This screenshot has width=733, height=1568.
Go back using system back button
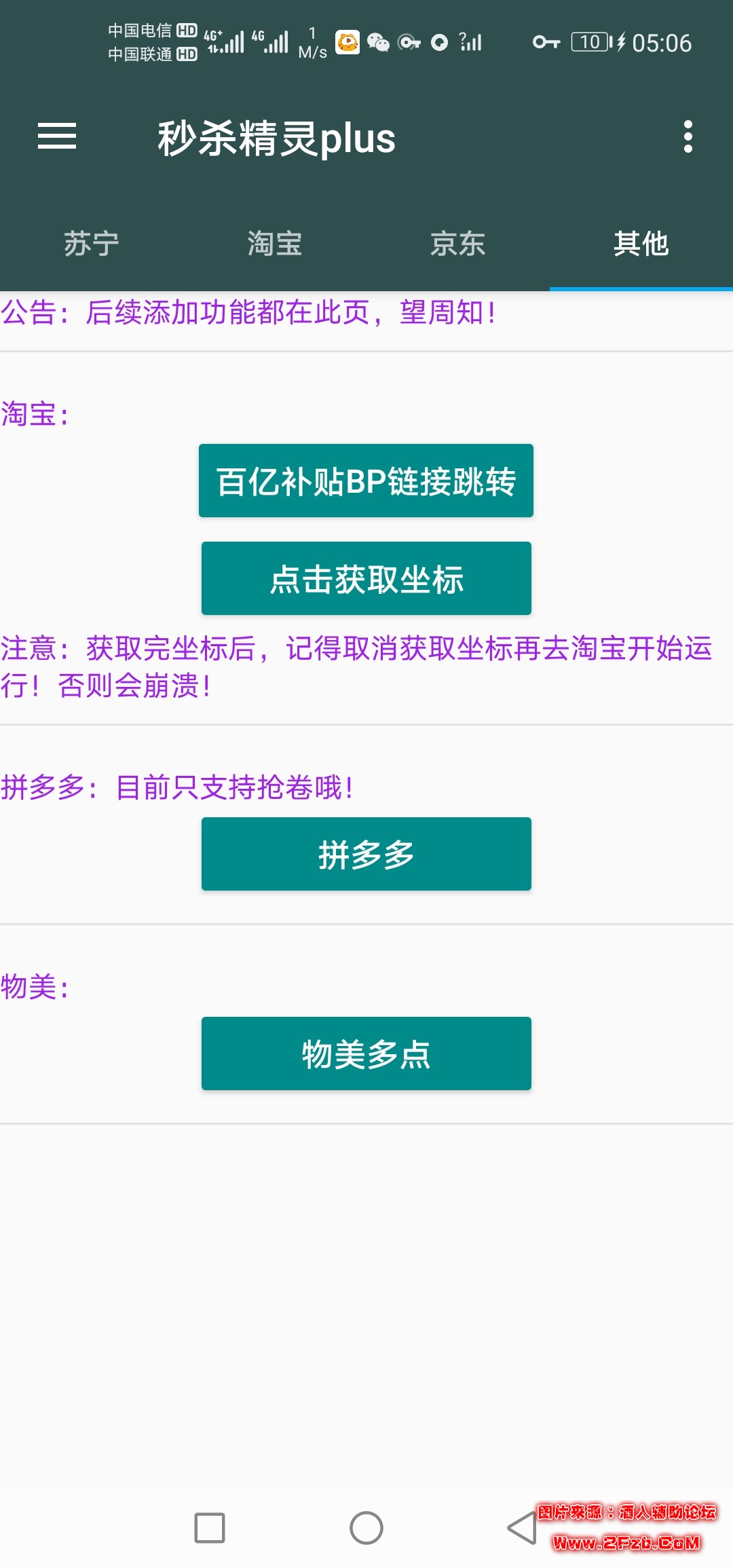pyautogui.click(x=521, y=1528)
